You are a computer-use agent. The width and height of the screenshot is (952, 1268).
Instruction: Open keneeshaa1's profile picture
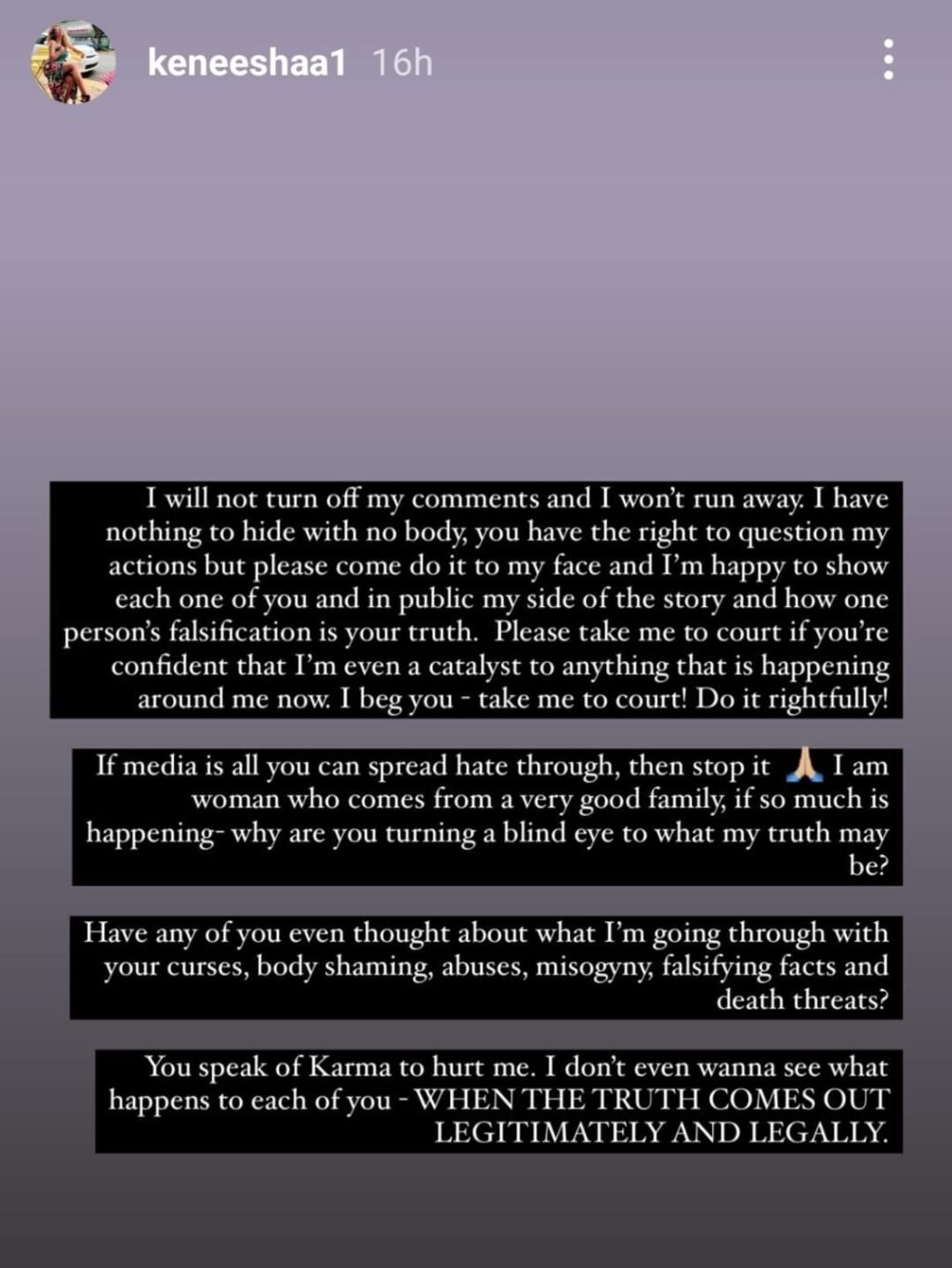73,63
